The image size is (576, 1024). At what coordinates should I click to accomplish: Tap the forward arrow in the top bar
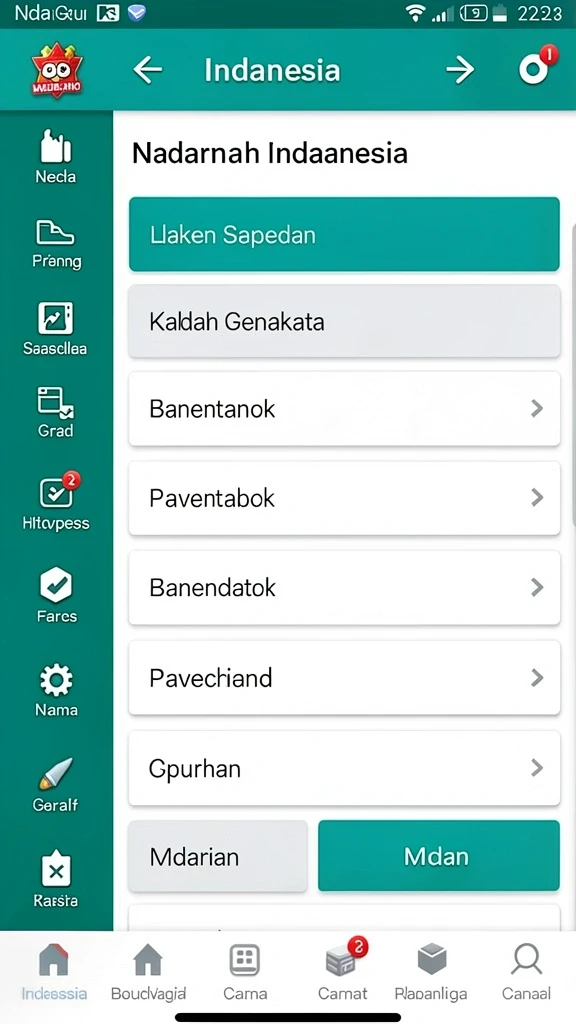(460, 70)
